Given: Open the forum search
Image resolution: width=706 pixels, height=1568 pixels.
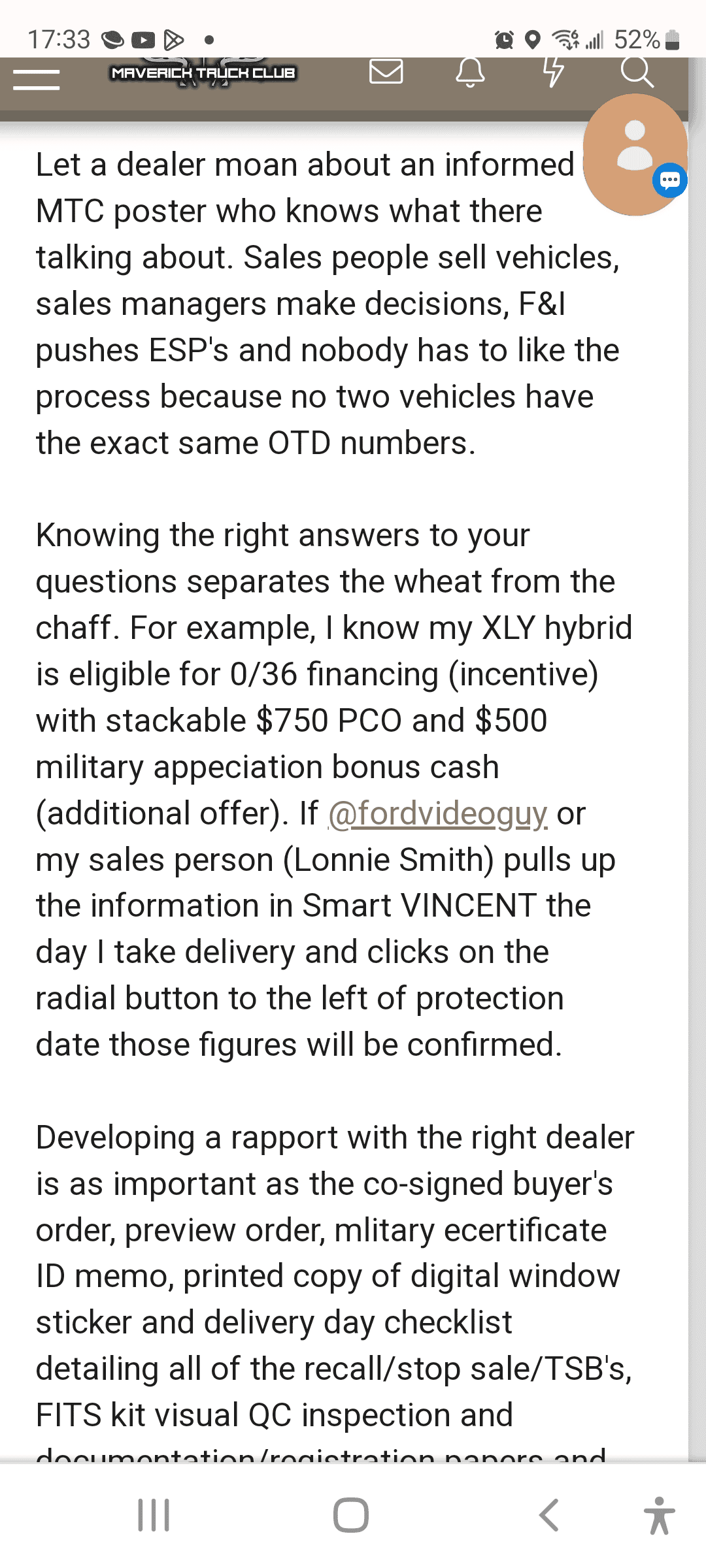Looking at the screenshot, I should pos(637,72).
